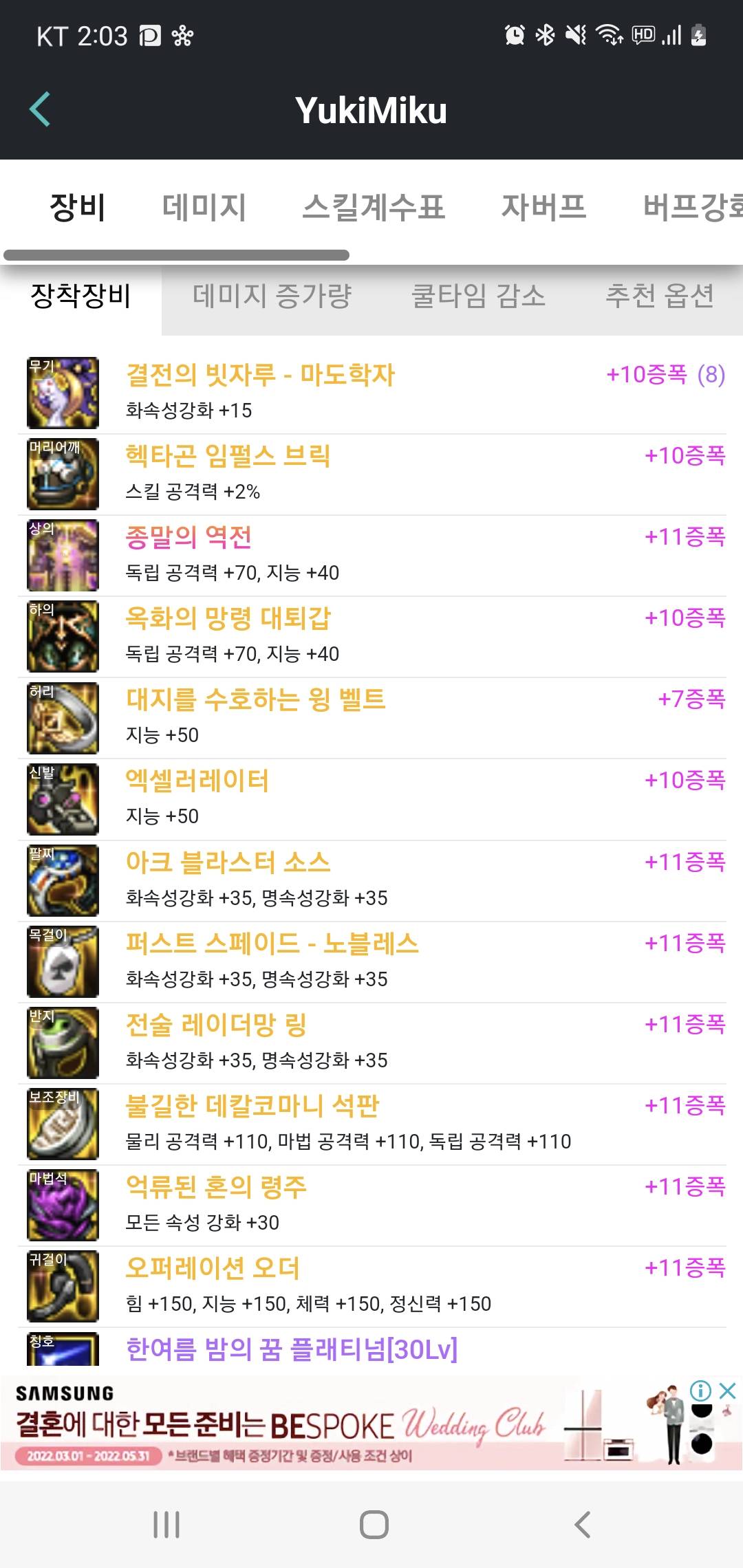Go back using the top-left arrow
The width and height of the screenshot is (743, 1568).
click(40, 109)
